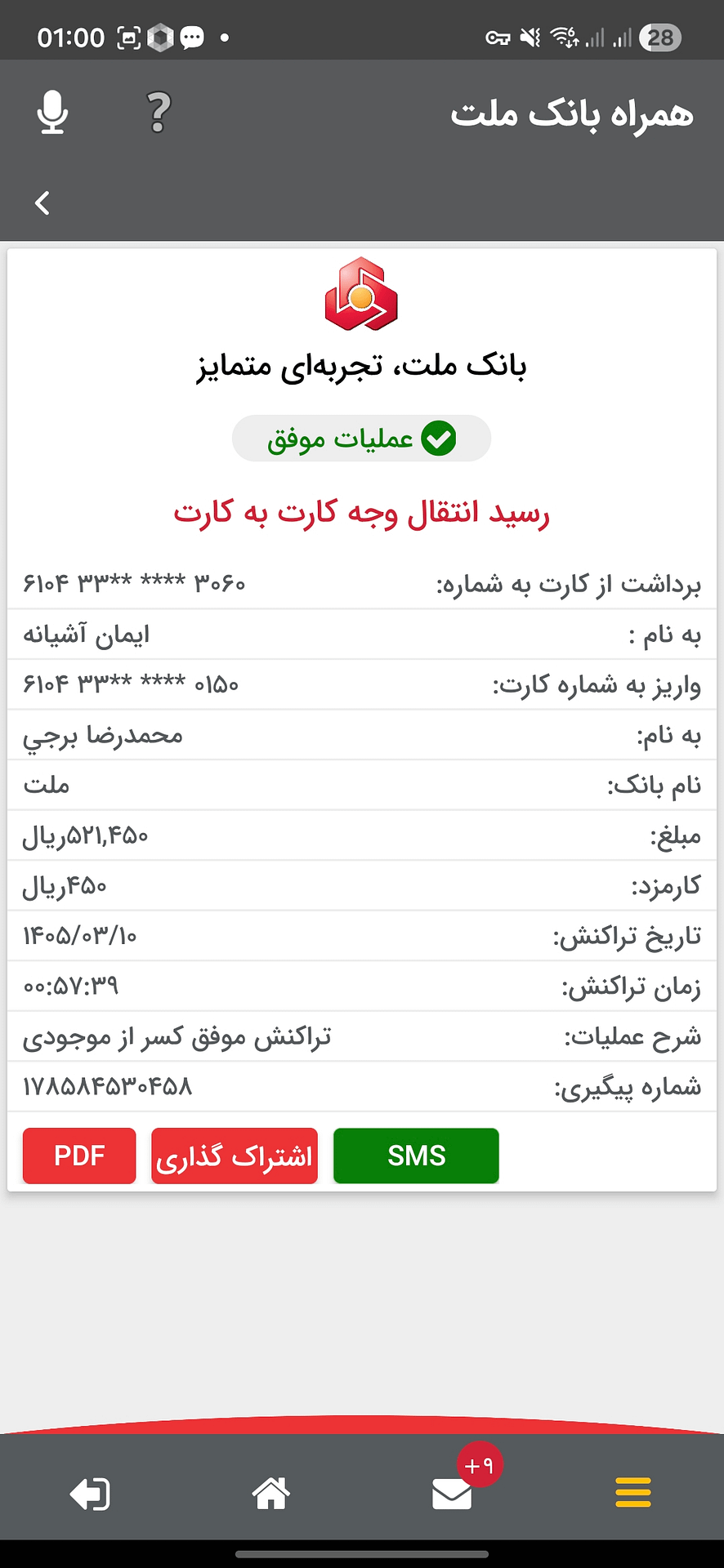
Task: Log out using the exit icon
Action: [x=90, y=1494]
